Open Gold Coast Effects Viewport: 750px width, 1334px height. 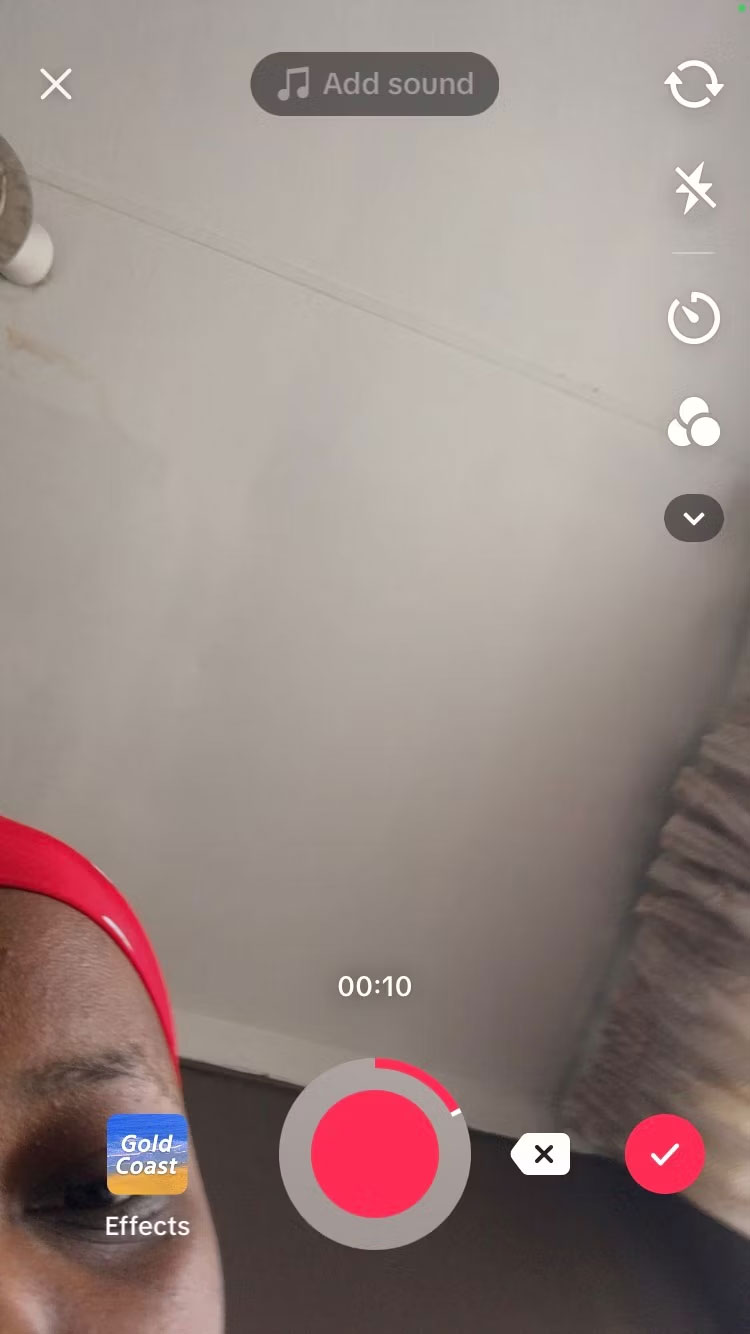(147, 1155)
